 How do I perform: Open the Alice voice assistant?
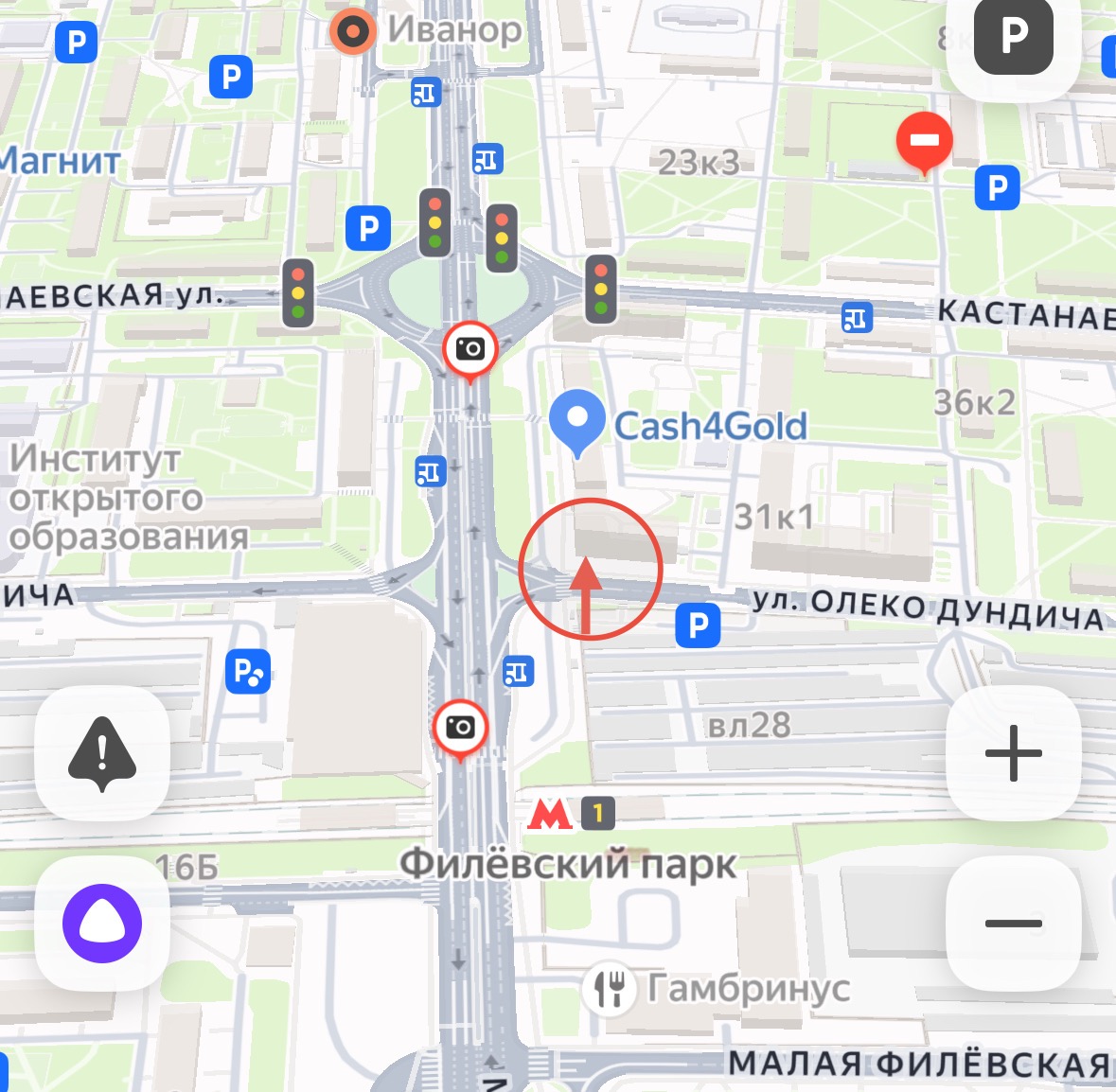coord(102,923)
